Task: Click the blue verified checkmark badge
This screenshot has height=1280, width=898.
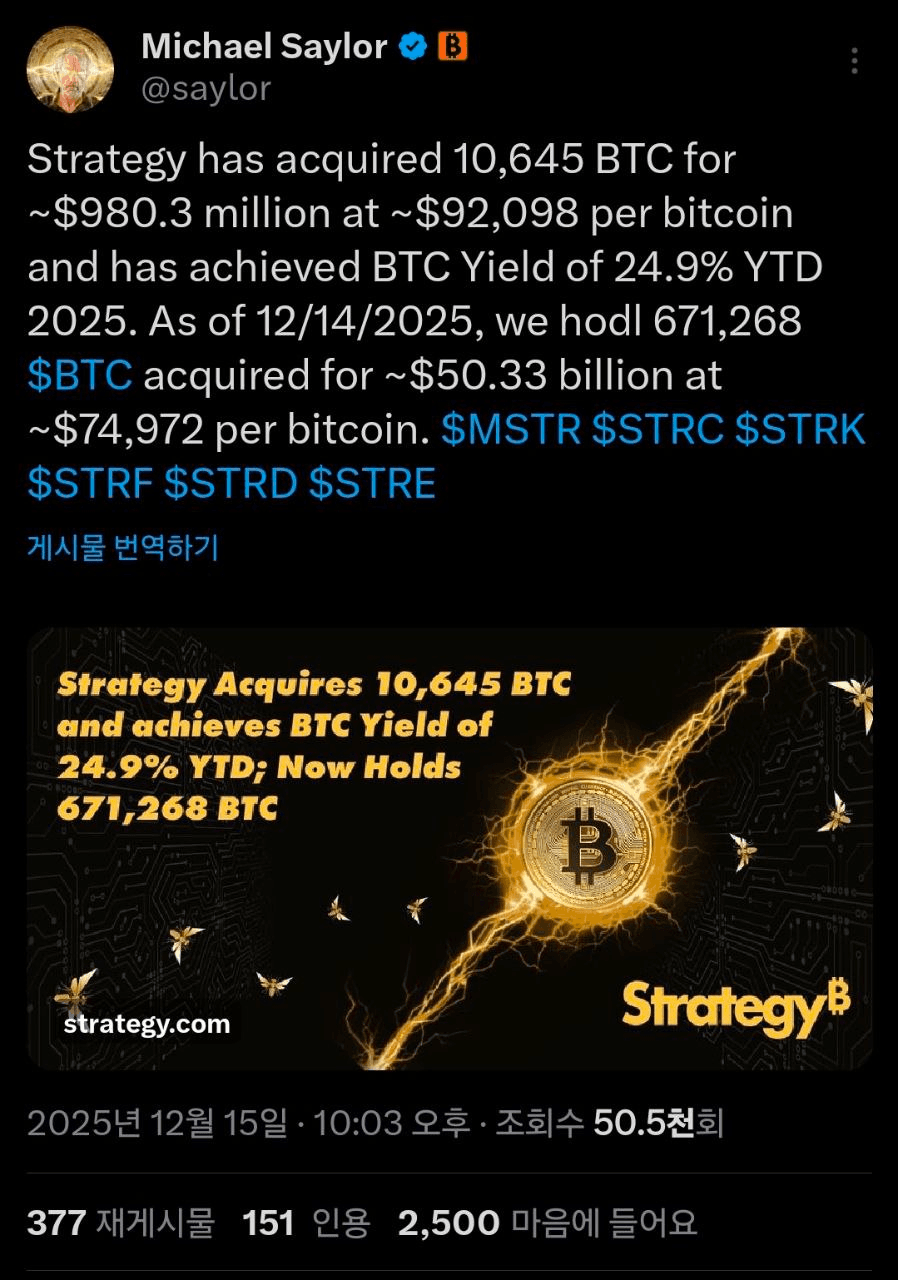Action: [x=410, y=44]
